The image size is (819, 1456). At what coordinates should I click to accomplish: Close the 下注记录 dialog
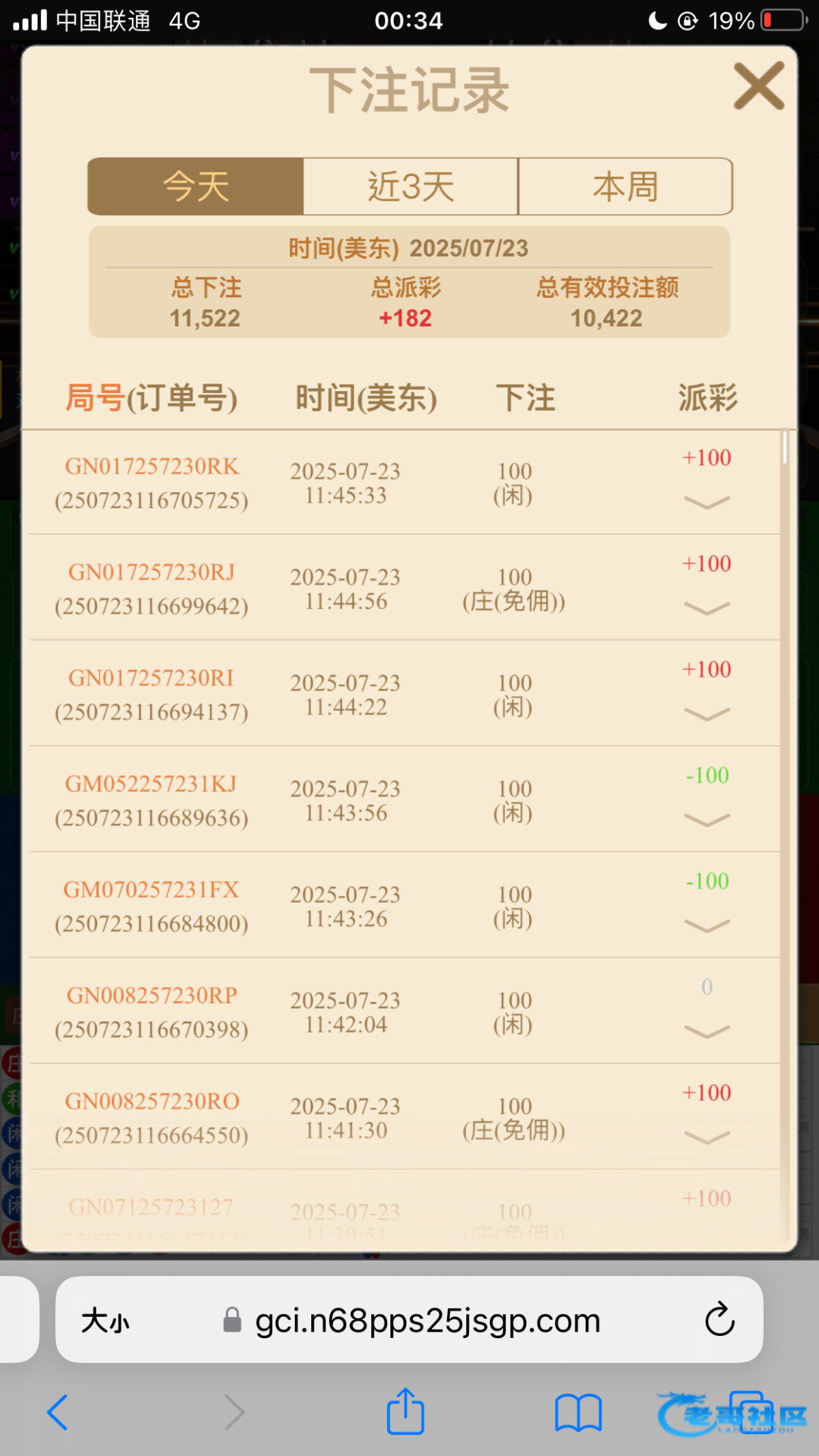coord(758,86)
